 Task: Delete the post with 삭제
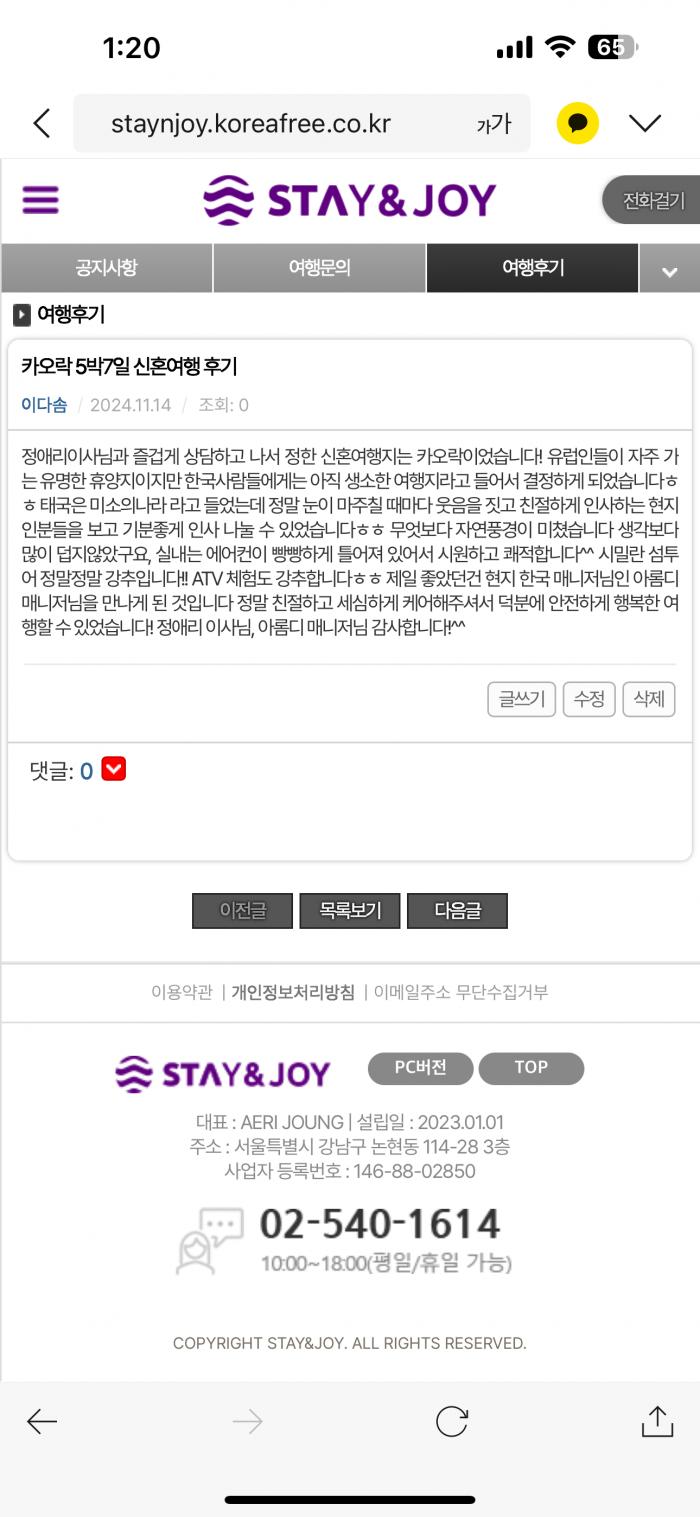click(x=649, y=699)
